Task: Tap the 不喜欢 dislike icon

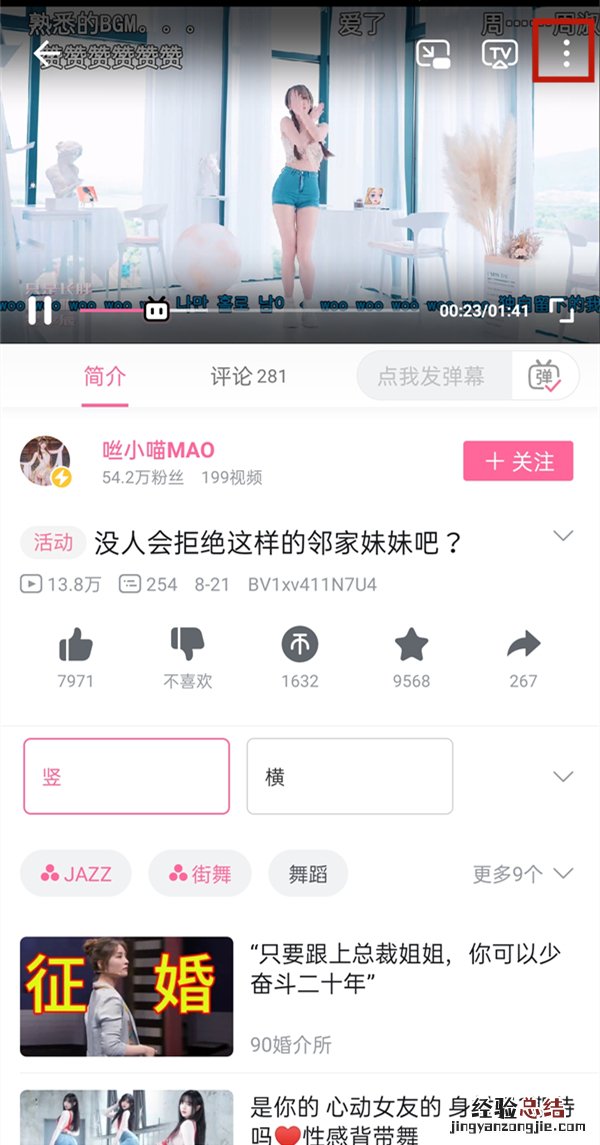Action: [187, 644]
